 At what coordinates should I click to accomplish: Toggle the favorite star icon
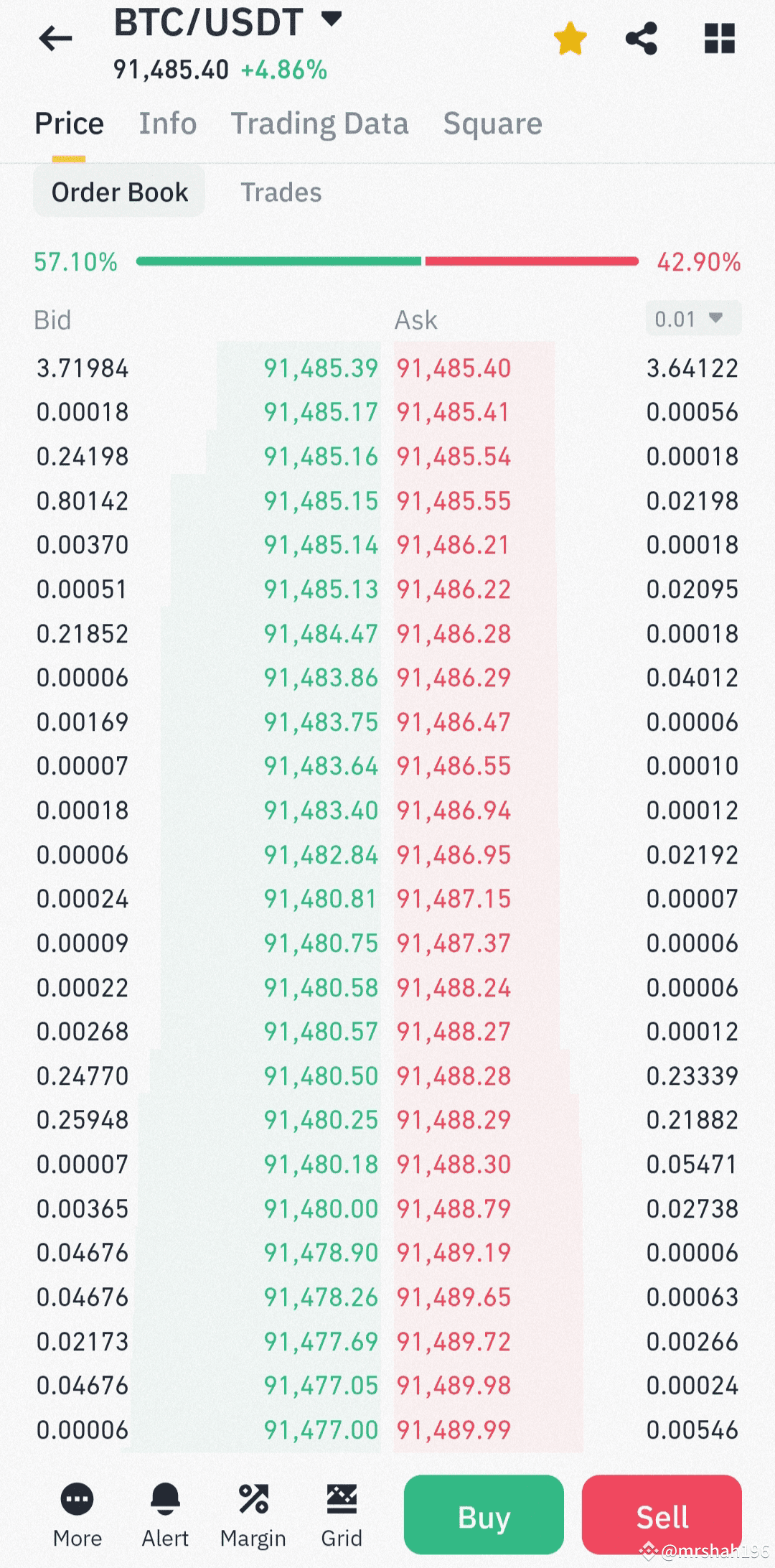570,39
